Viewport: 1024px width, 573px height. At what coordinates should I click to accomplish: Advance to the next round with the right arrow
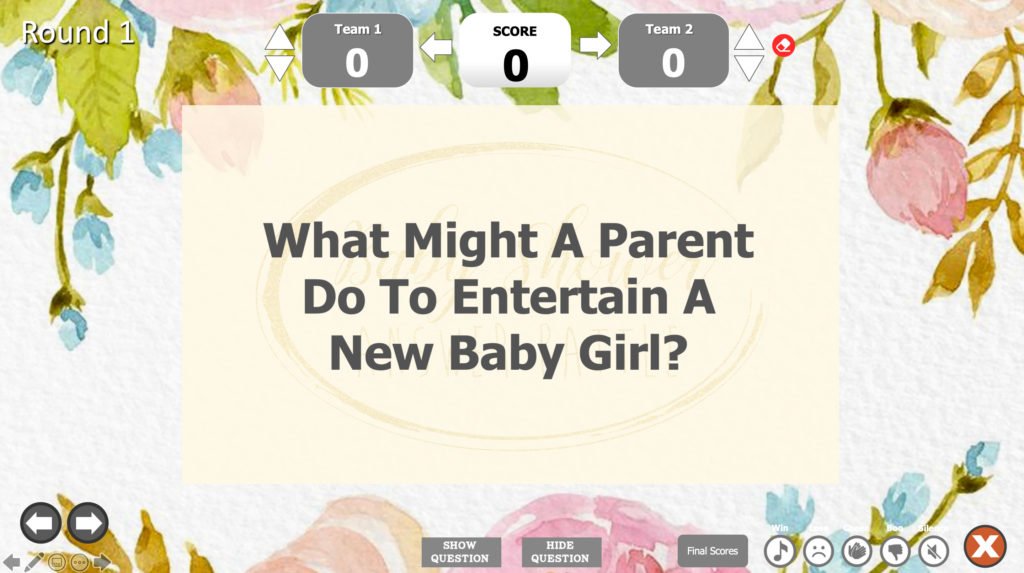87,523
